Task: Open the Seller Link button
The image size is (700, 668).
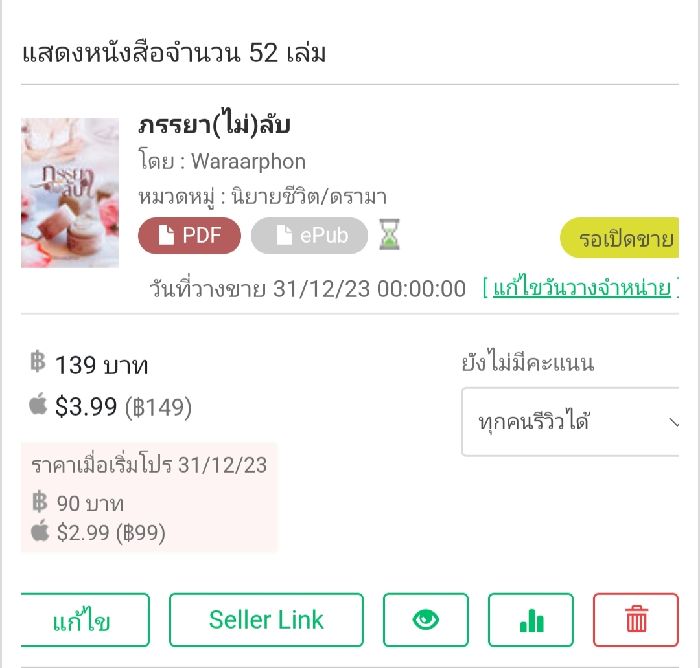Action: [266, 620]
